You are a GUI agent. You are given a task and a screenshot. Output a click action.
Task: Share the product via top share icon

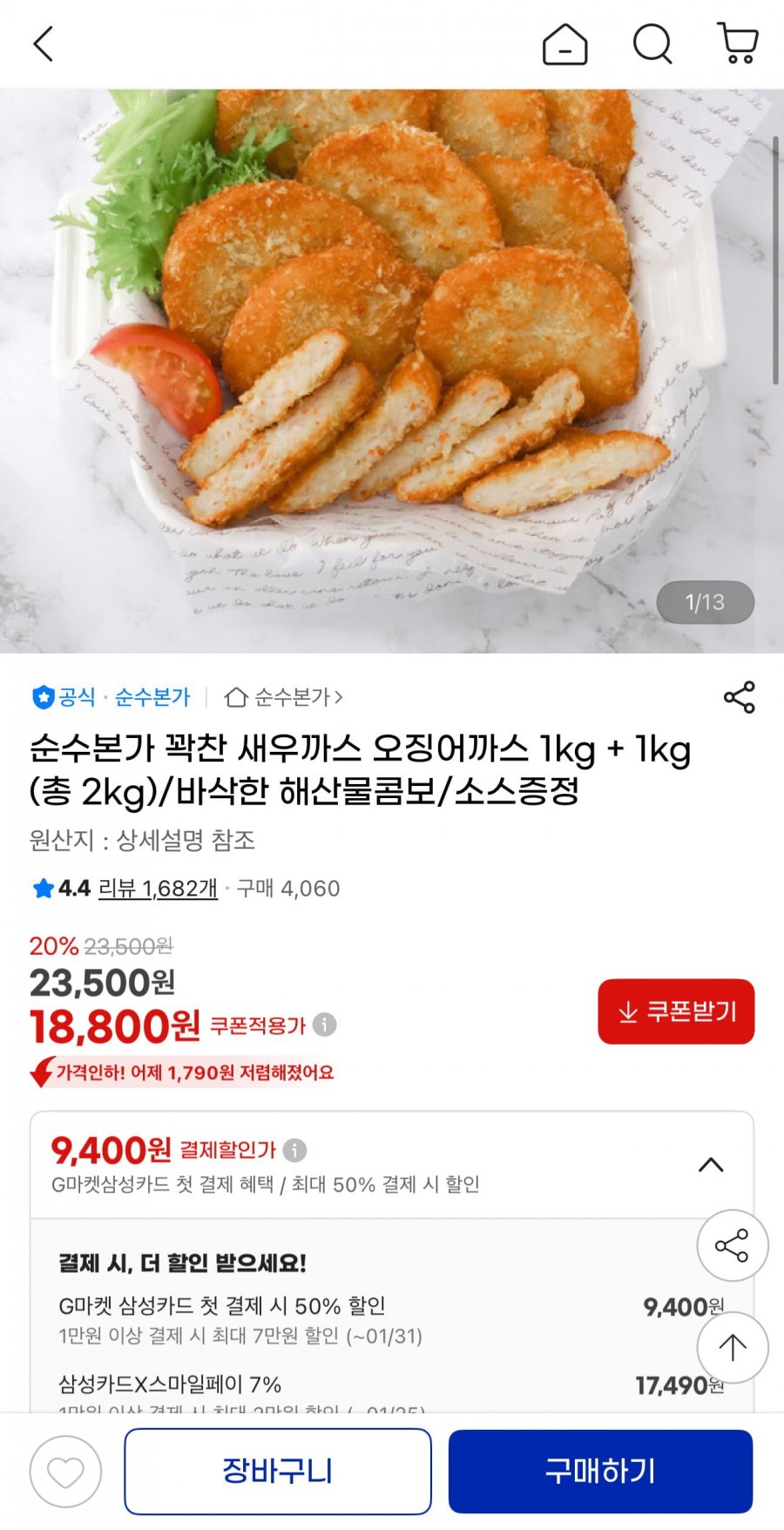point(740,697)
